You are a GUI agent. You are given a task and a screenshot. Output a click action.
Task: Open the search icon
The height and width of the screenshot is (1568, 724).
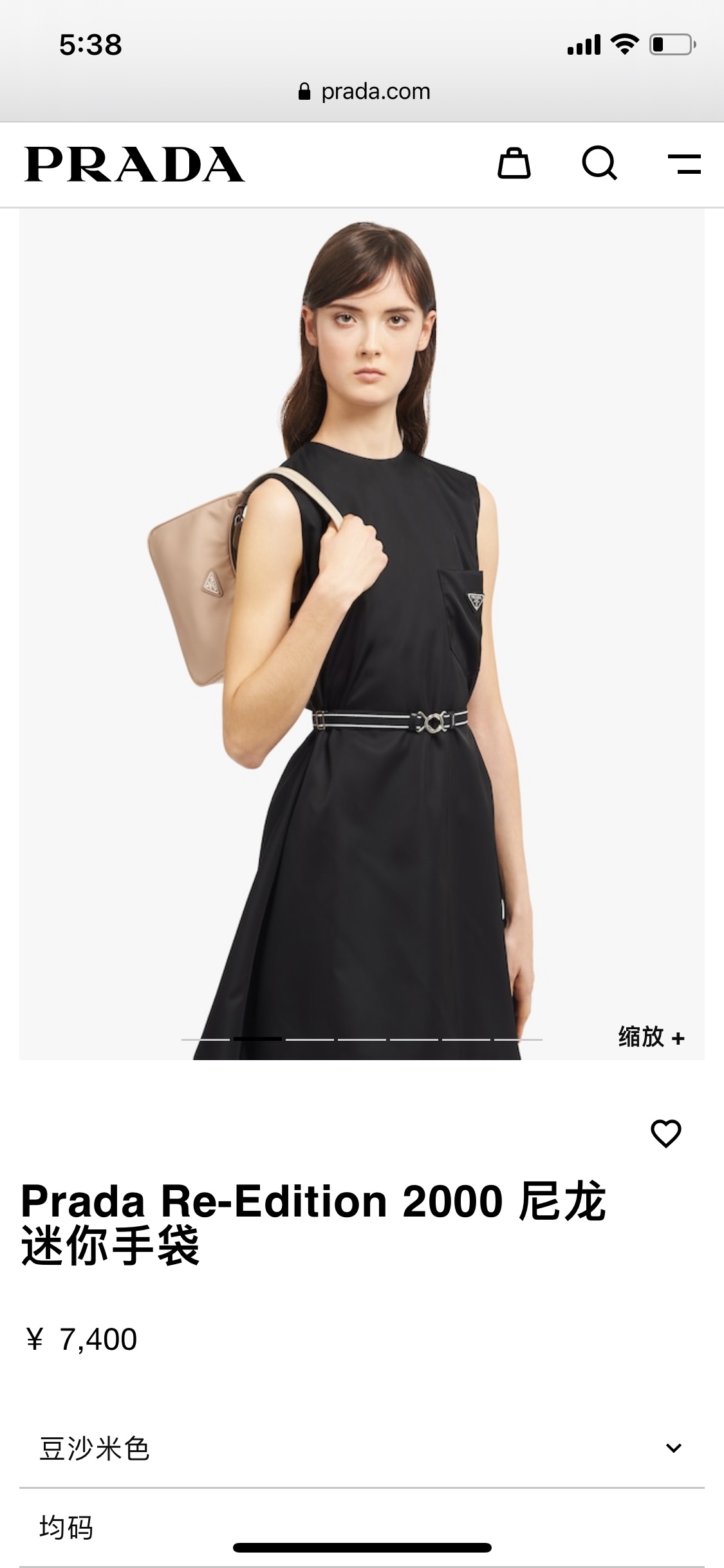click(599, 163)
